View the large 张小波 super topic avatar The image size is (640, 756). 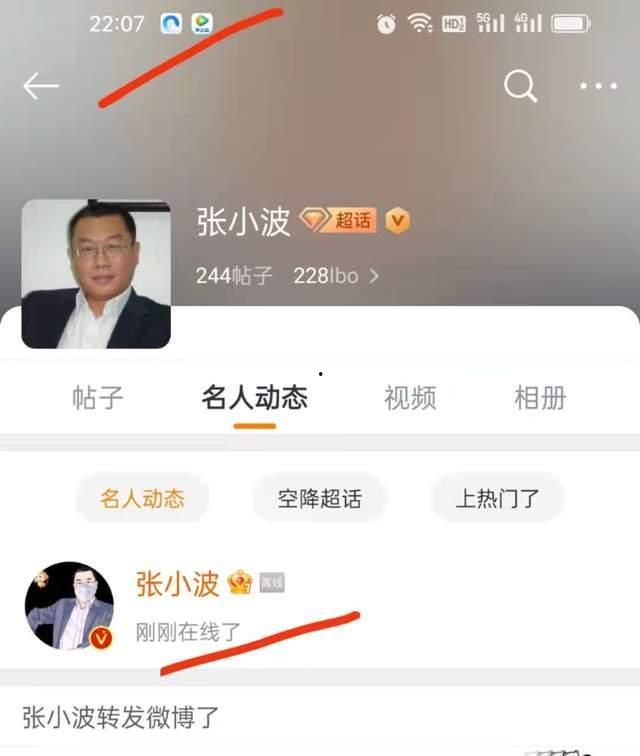click(x=96, y=274)
